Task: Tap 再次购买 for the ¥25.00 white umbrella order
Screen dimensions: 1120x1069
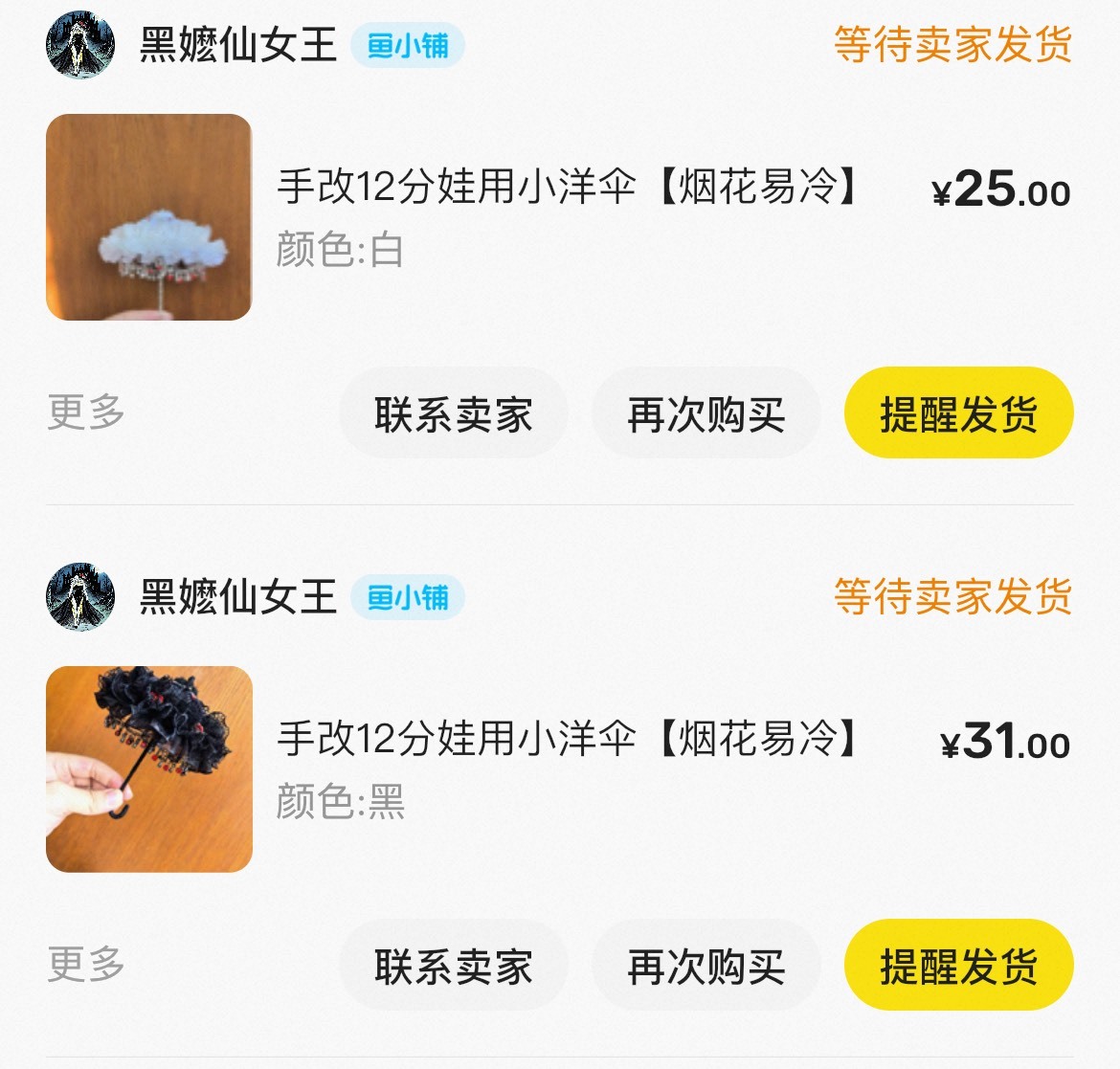Action: click(706, 413)
